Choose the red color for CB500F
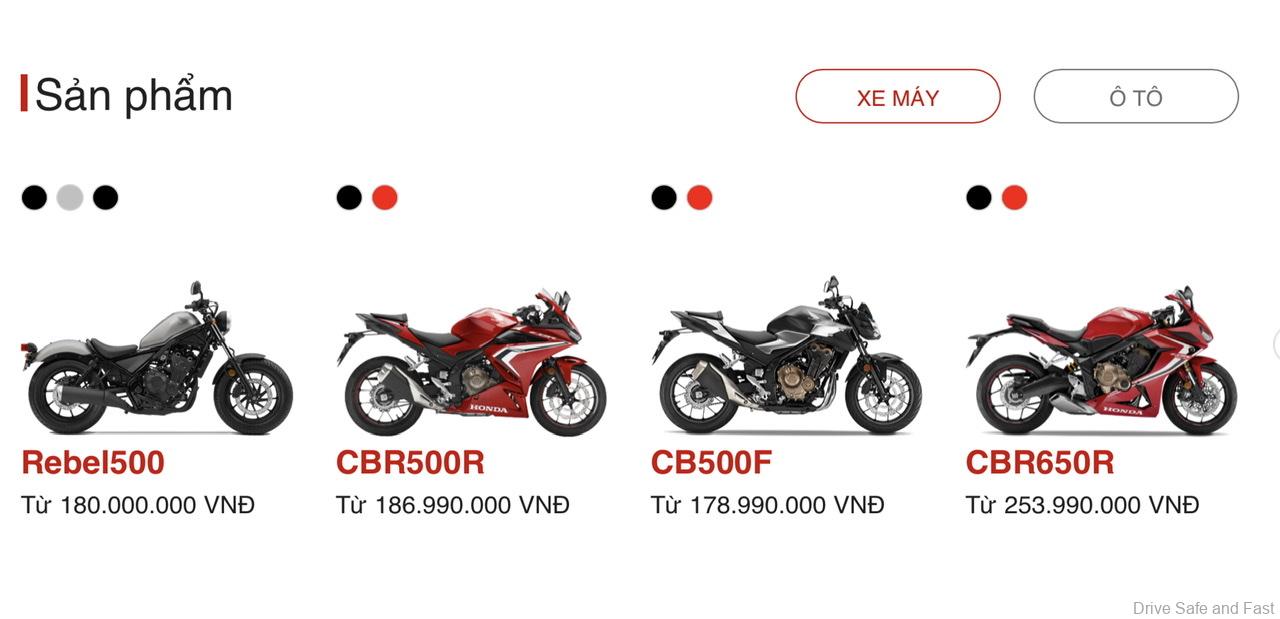Viewport: 1280px width, 619px height. click(x=700, y=198)
